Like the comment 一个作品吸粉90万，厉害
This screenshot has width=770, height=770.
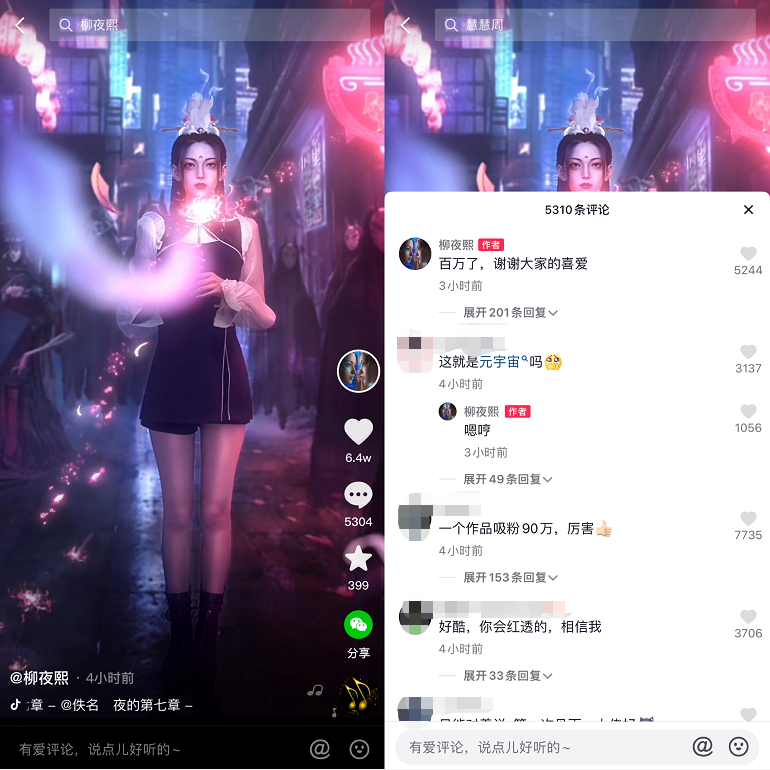click(747, 519)
